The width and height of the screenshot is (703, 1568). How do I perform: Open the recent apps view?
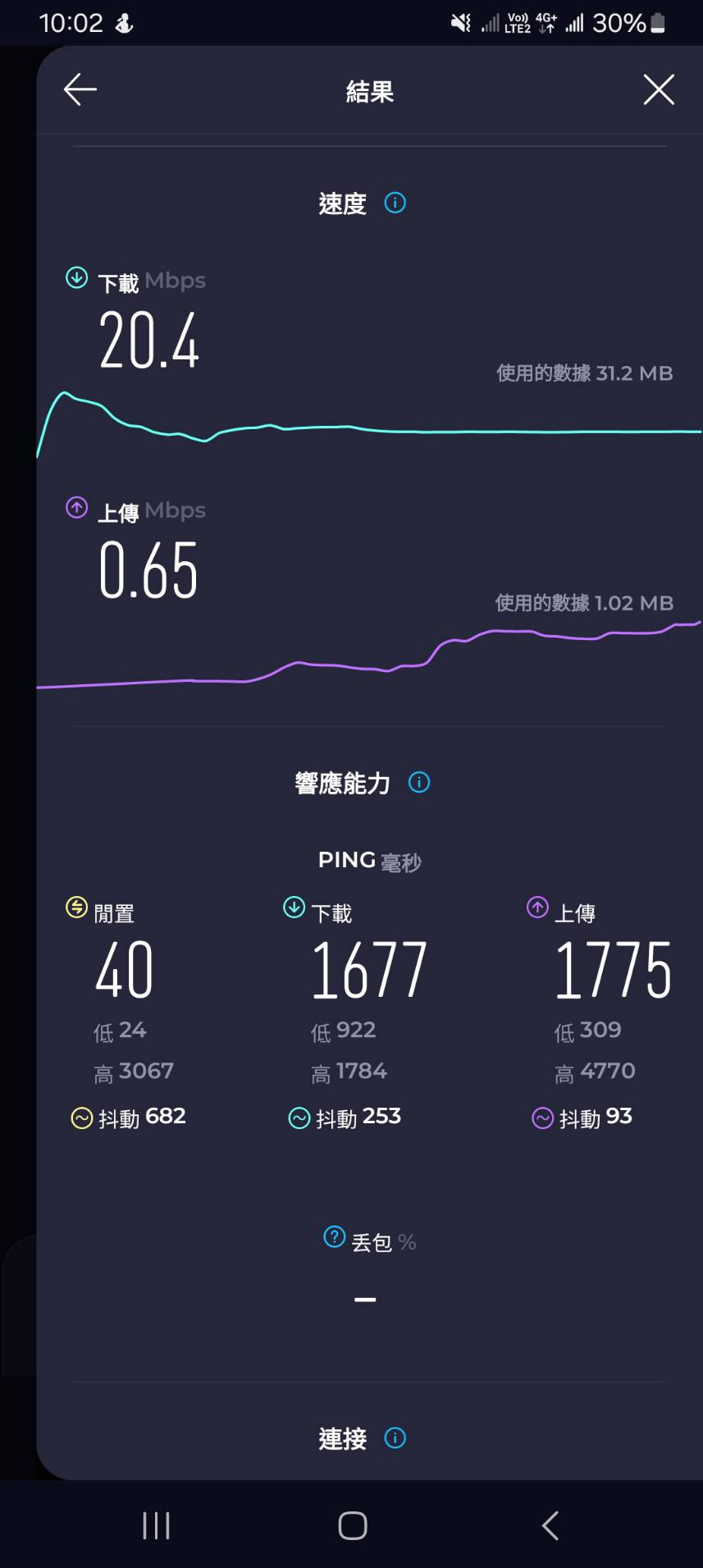156,1525
